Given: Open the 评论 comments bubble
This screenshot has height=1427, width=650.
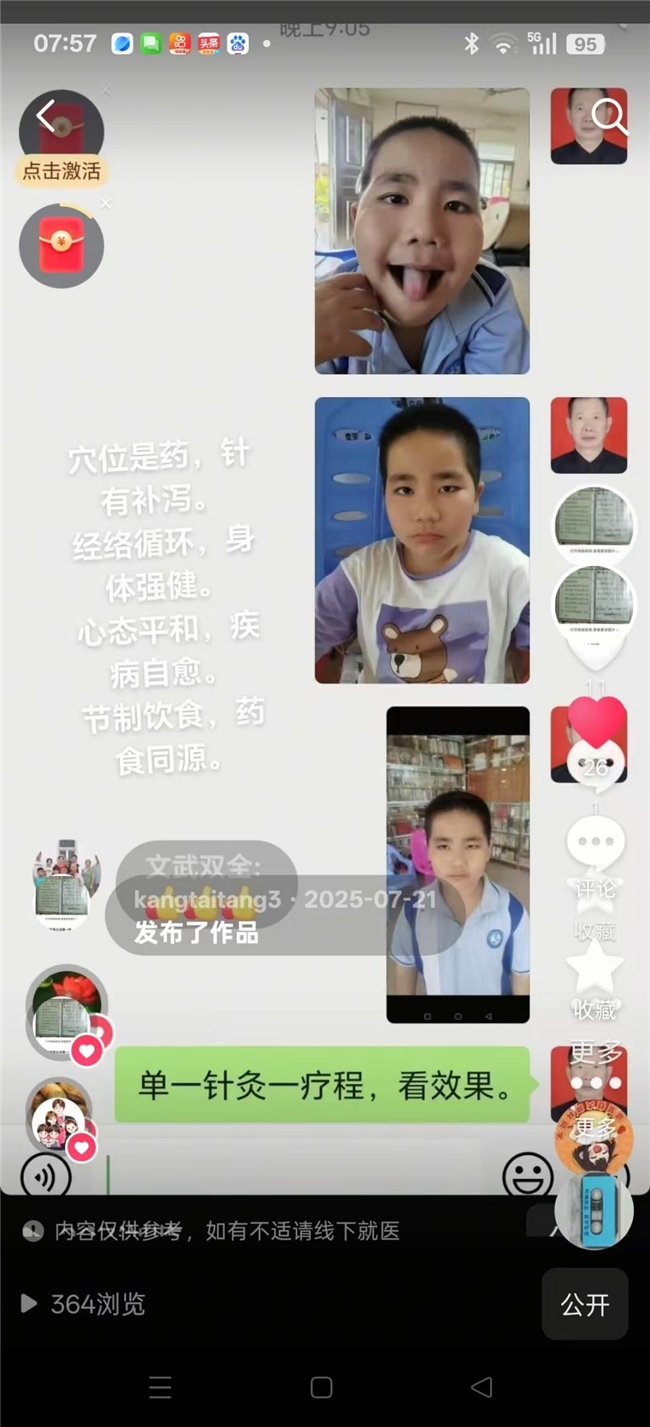Looking at the screenshot, I should click(596, 843).
